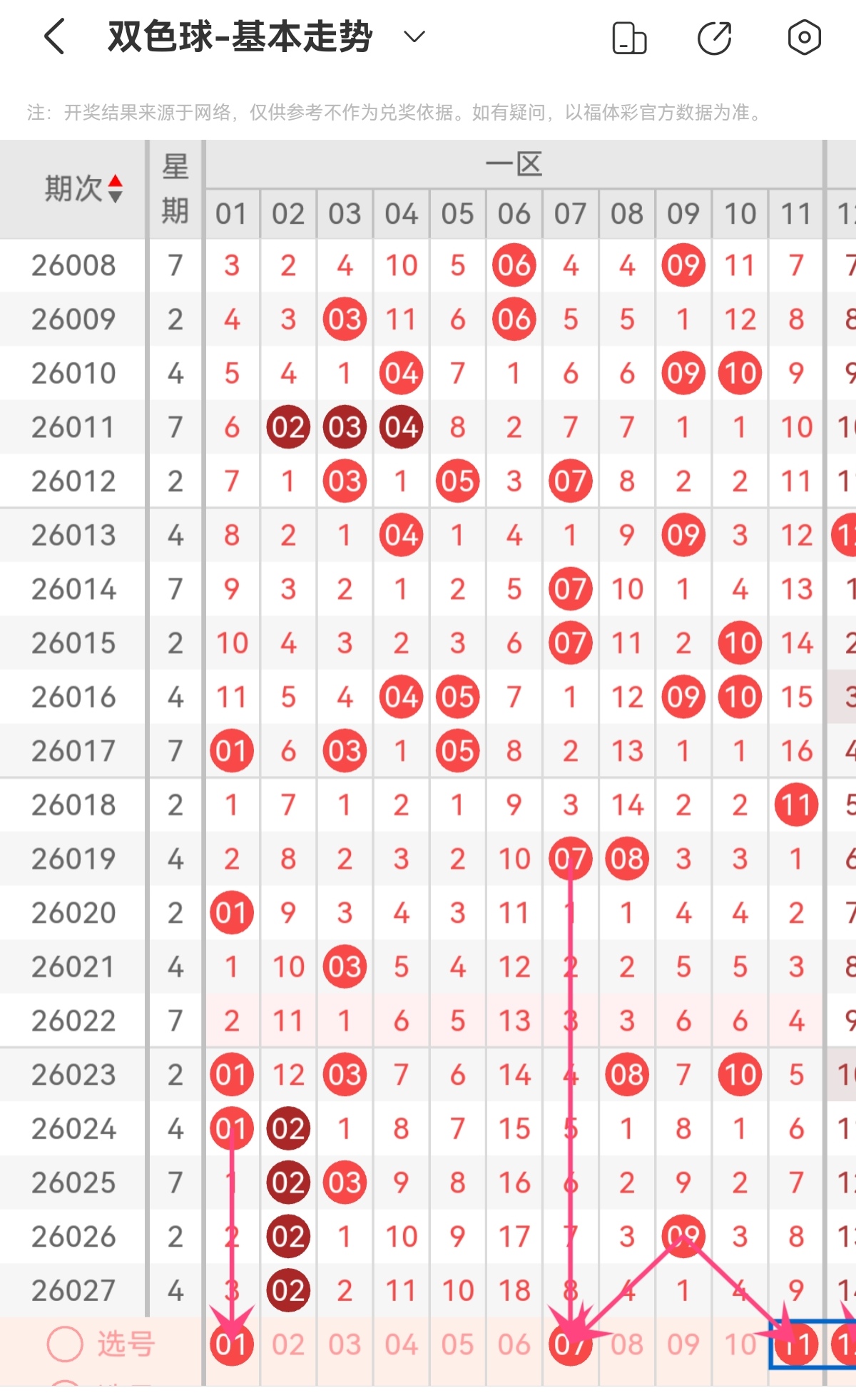Pick ball 03 in the 选号 row
Screen dimensions: 856x1400
345,1344
